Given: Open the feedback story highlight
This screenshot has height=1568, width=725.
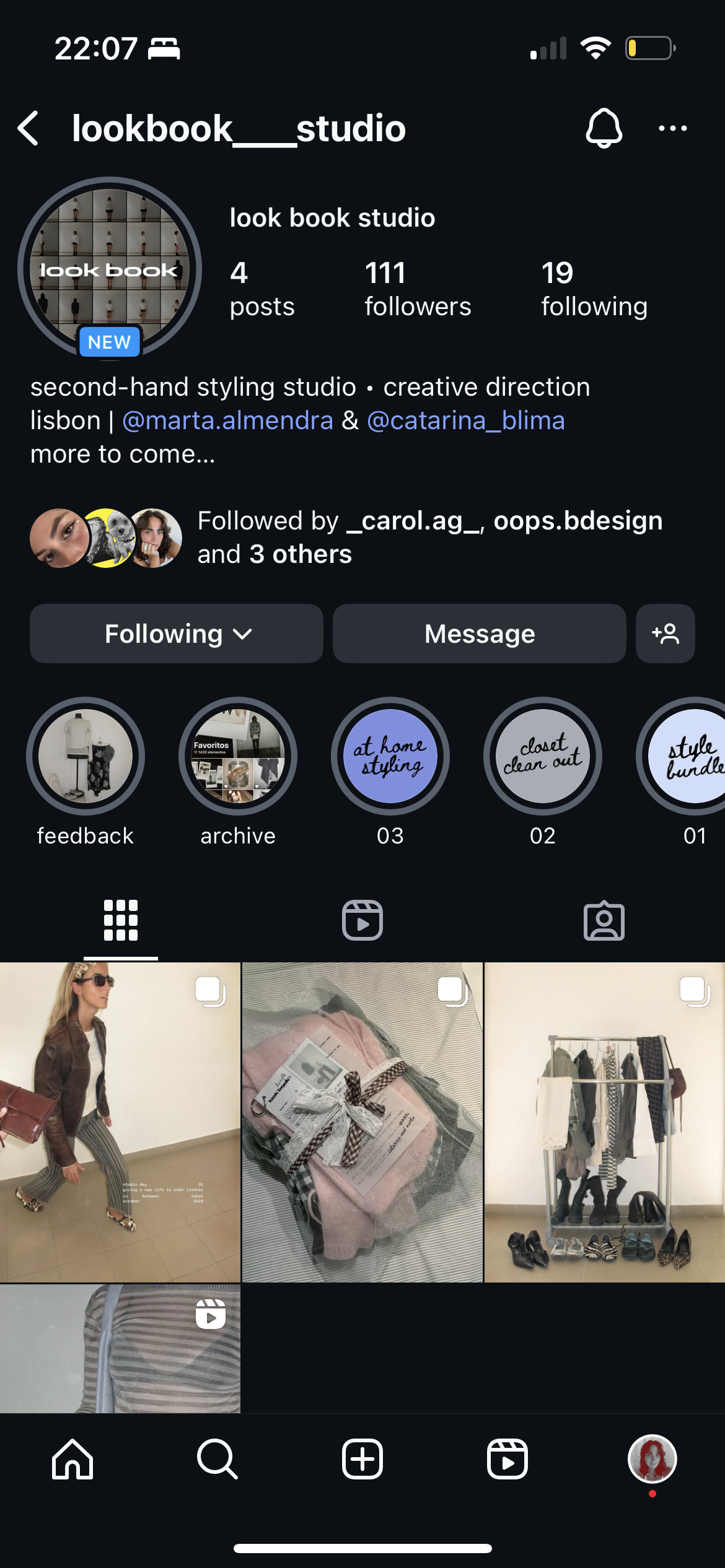Looking at the screenshot, I should 86,756.
